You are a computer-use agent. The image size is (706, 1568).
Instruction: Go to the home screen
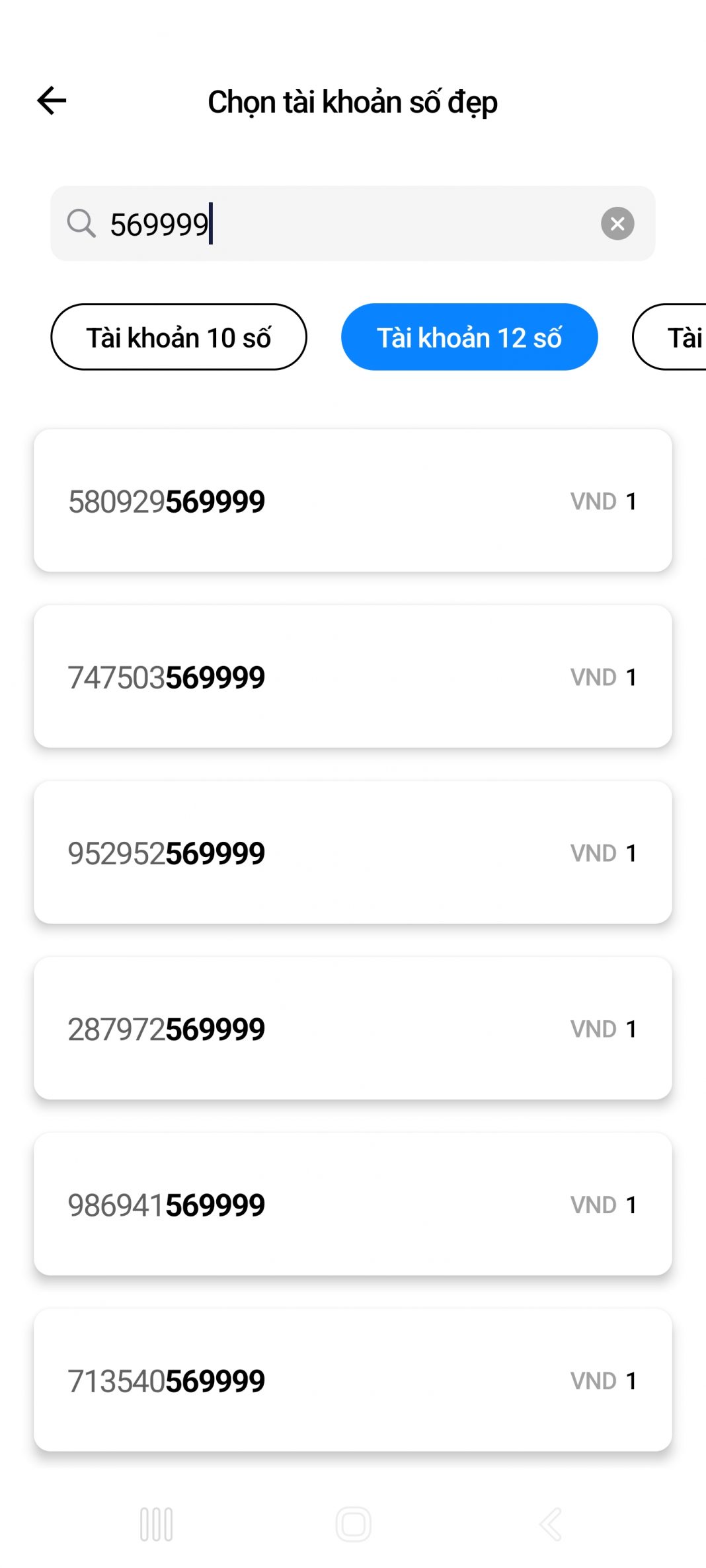click(354, 1524)
